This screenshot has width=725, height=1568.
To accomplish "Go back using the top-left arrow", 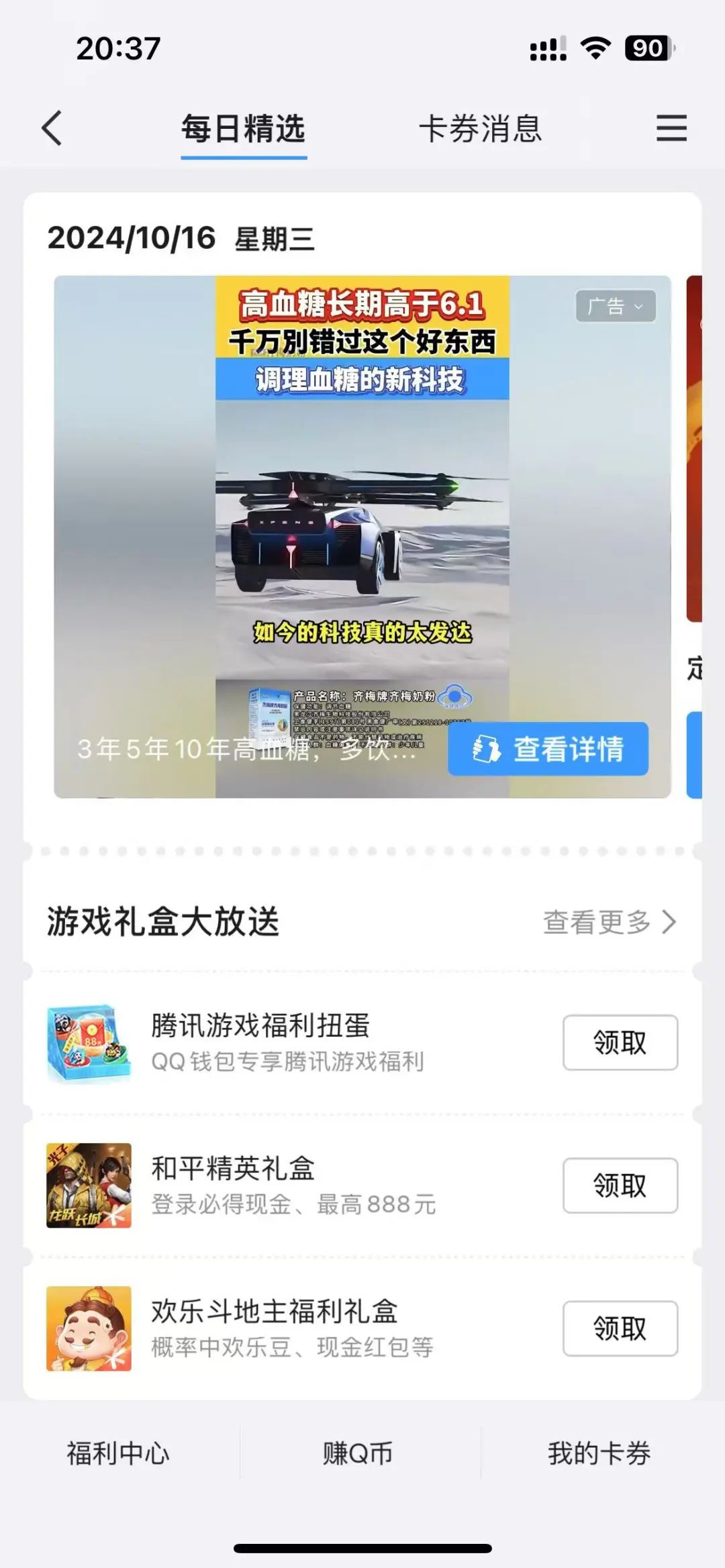I will tap(52, 127).
